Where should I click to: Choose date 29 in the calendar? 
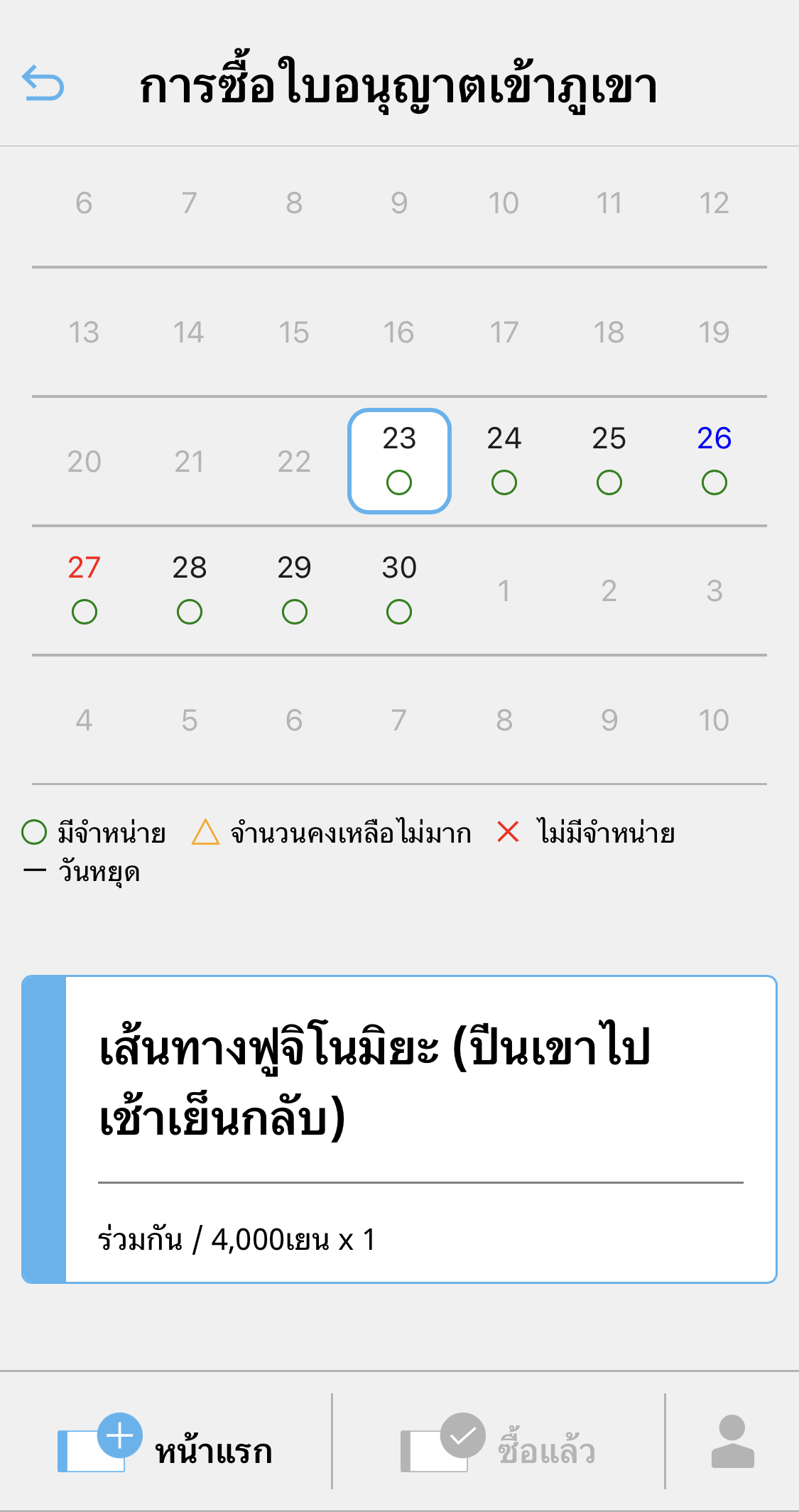[294, 590]
